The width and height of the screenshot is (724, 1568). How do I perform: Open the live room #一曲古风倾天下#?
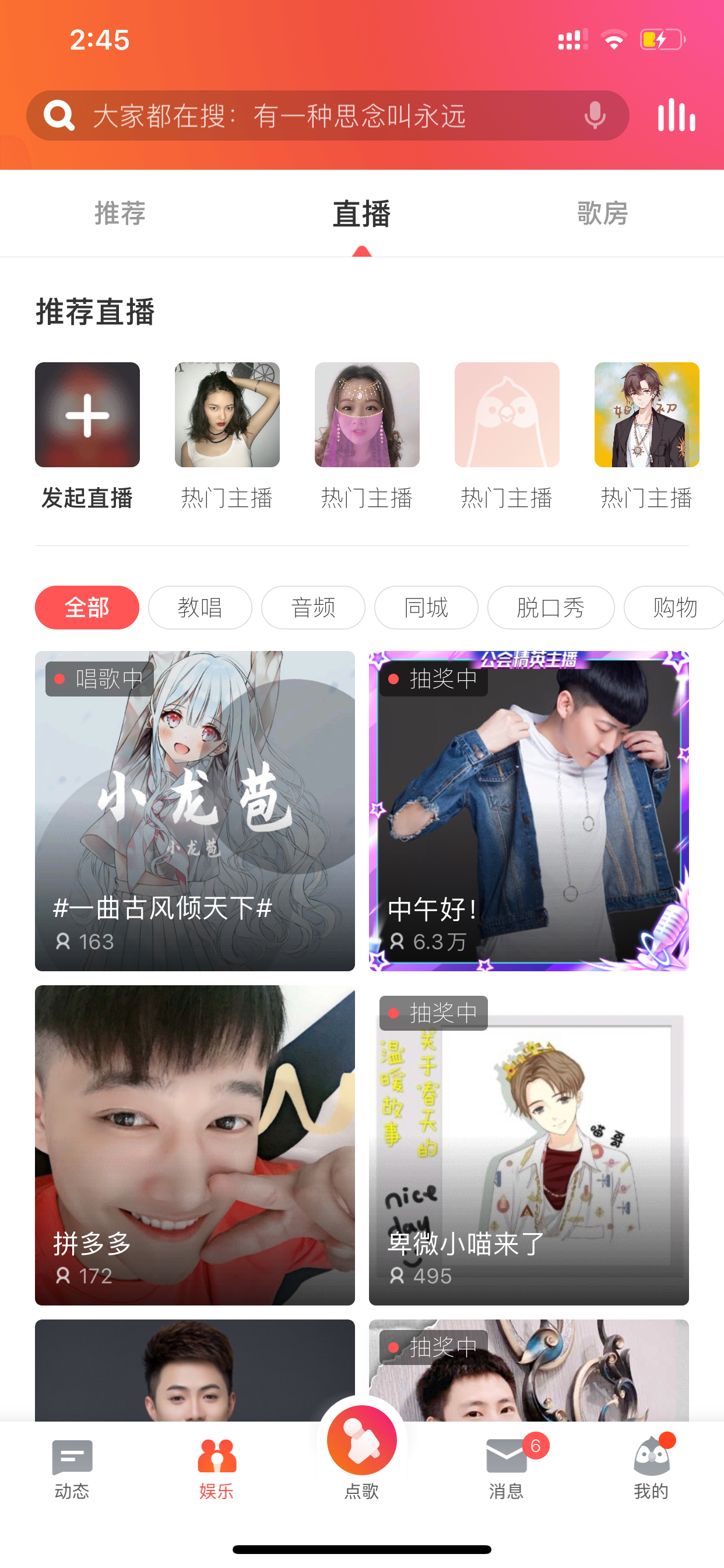(195, 811)
